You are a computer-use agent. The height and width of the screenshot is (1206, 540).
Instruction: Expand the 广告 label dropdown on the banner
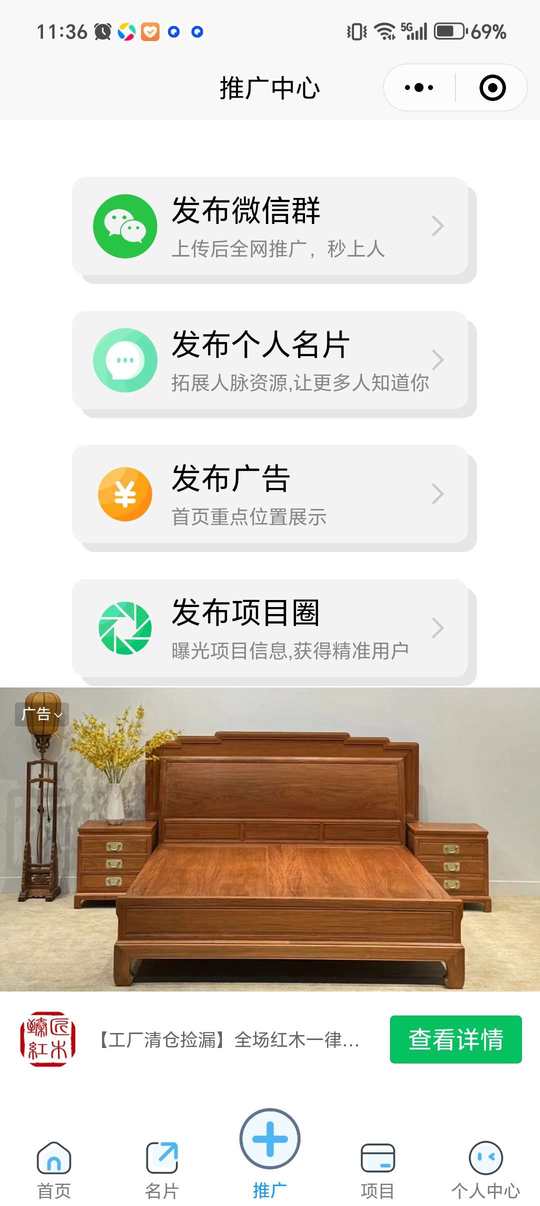coord(42,714)
